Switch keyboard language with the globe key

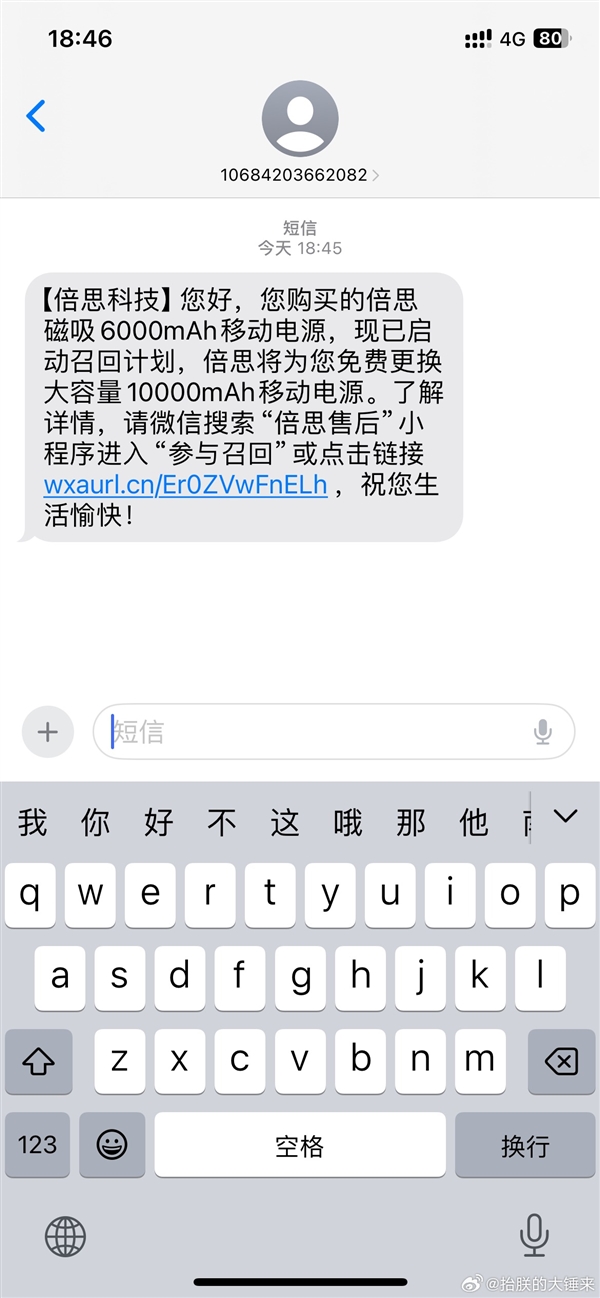(65, 1237)
